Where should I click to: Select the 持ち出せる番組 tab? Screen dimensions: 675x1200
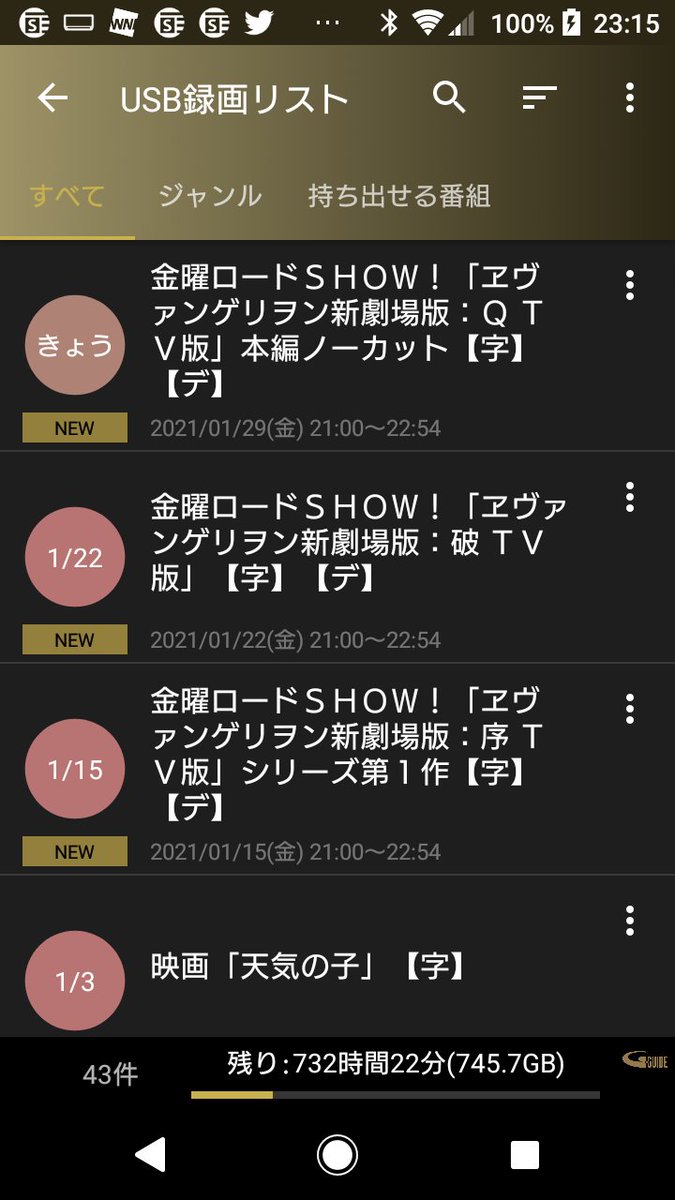399,196
